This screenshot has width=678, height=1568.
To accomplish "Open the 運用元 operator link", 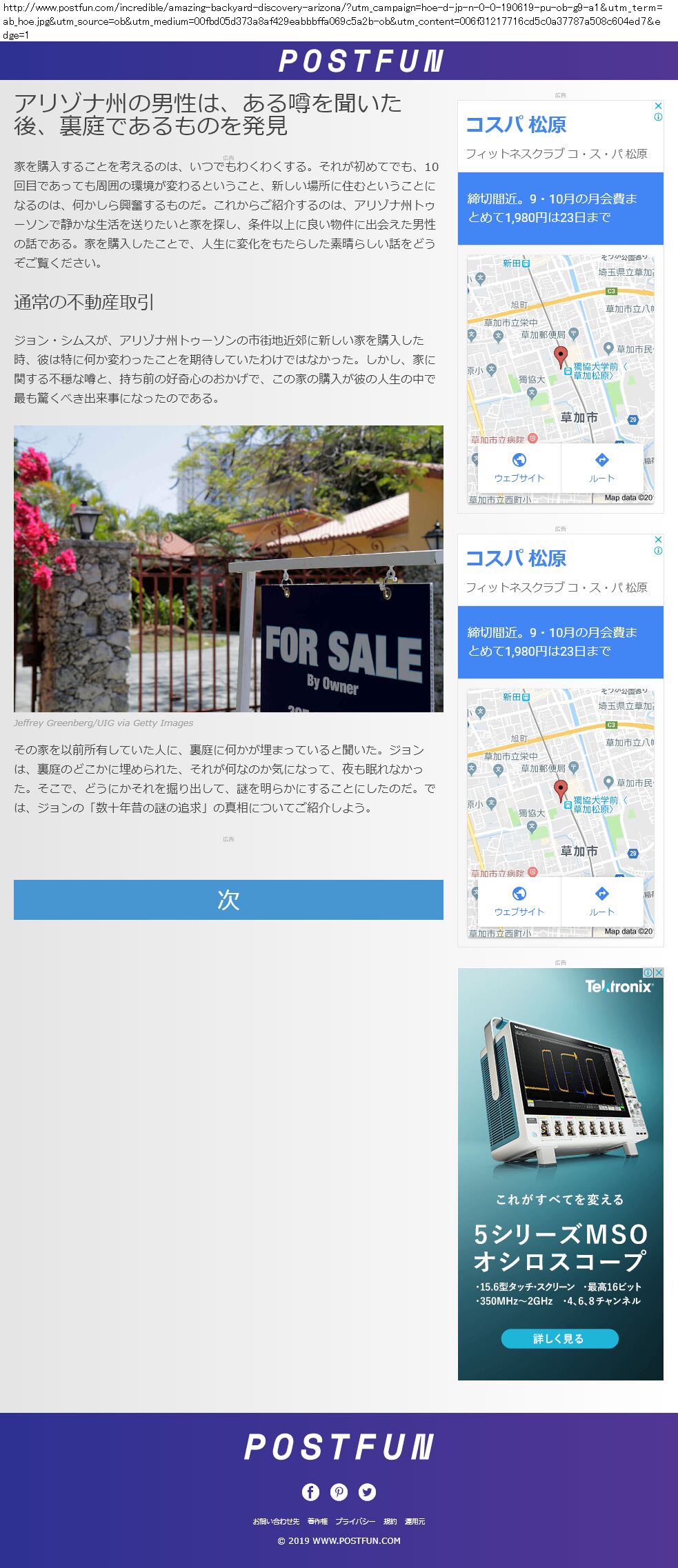I will 415,1520.
